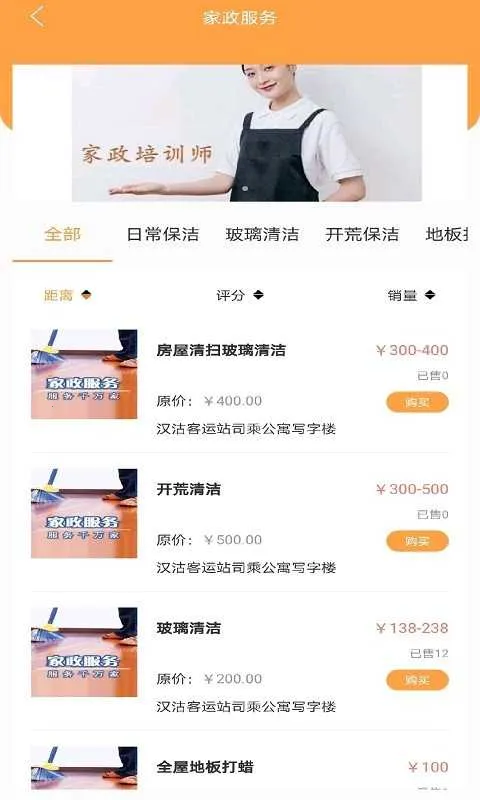This screenshot has height=800, width=480.
Task: Switch to the 玻璃清洁 tab
Action: tap(262, 235)
